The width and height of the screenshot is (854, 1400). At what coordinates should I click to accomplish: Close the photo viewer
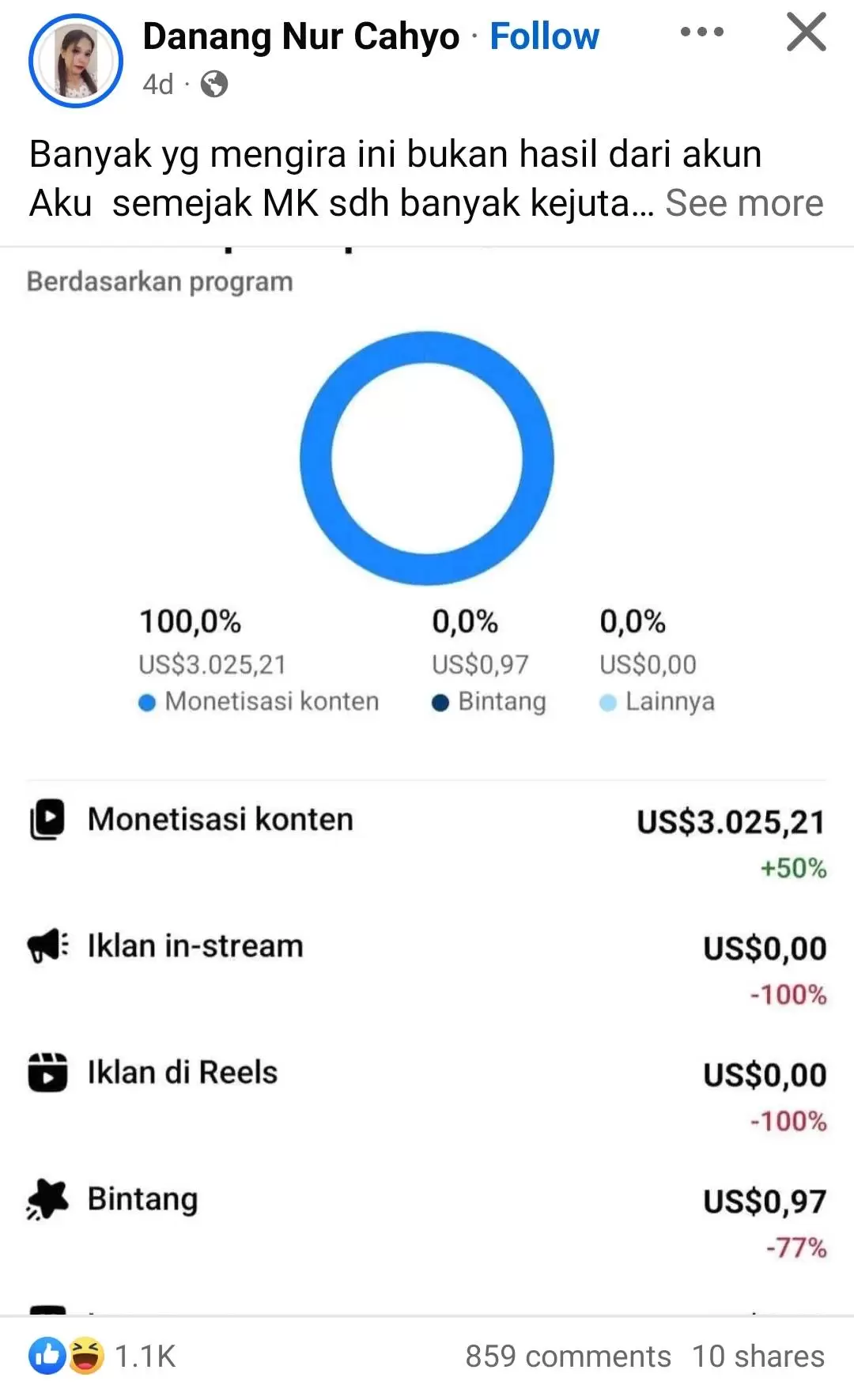click(806, 32)
